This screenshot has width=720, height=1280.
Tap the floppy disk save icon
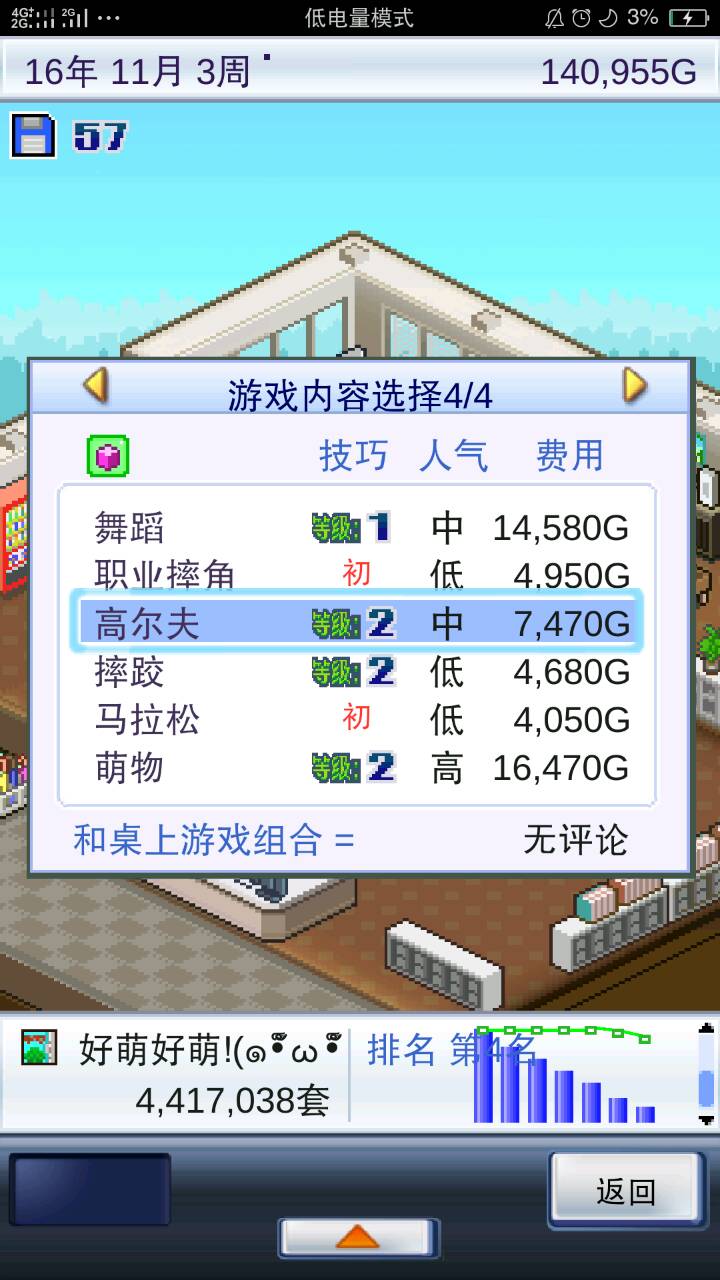tap(33, 135)
